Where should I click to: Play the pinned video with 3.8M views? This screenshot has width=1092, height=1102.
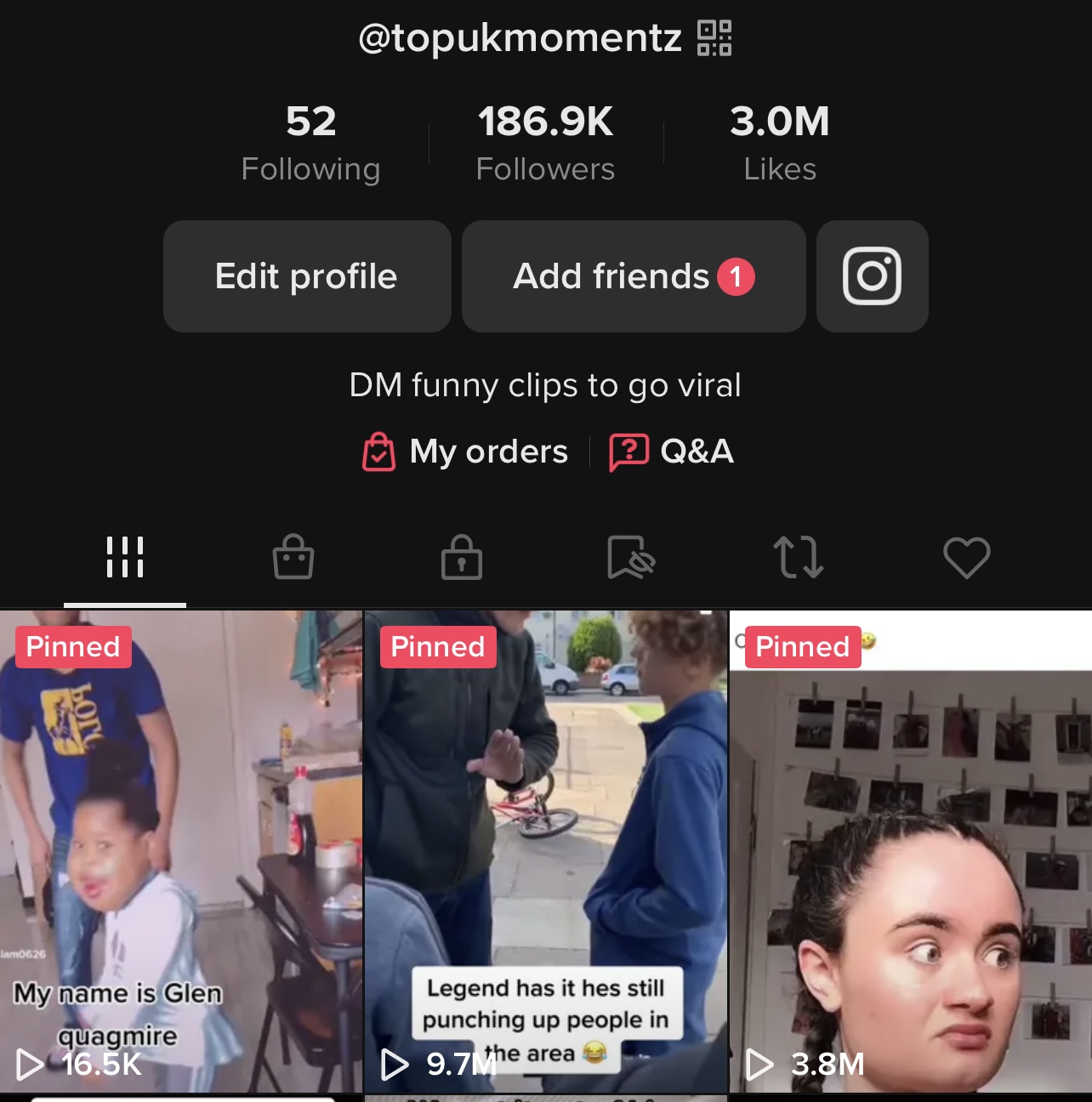(x=911, y=850)
